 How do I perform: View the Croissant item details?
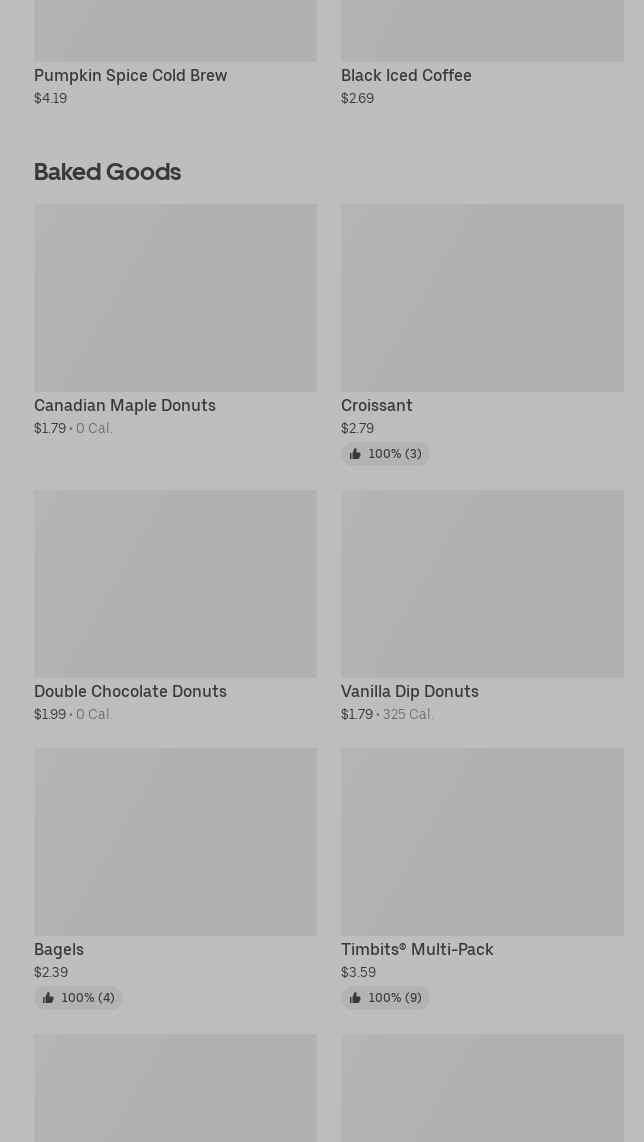(482, 334)
